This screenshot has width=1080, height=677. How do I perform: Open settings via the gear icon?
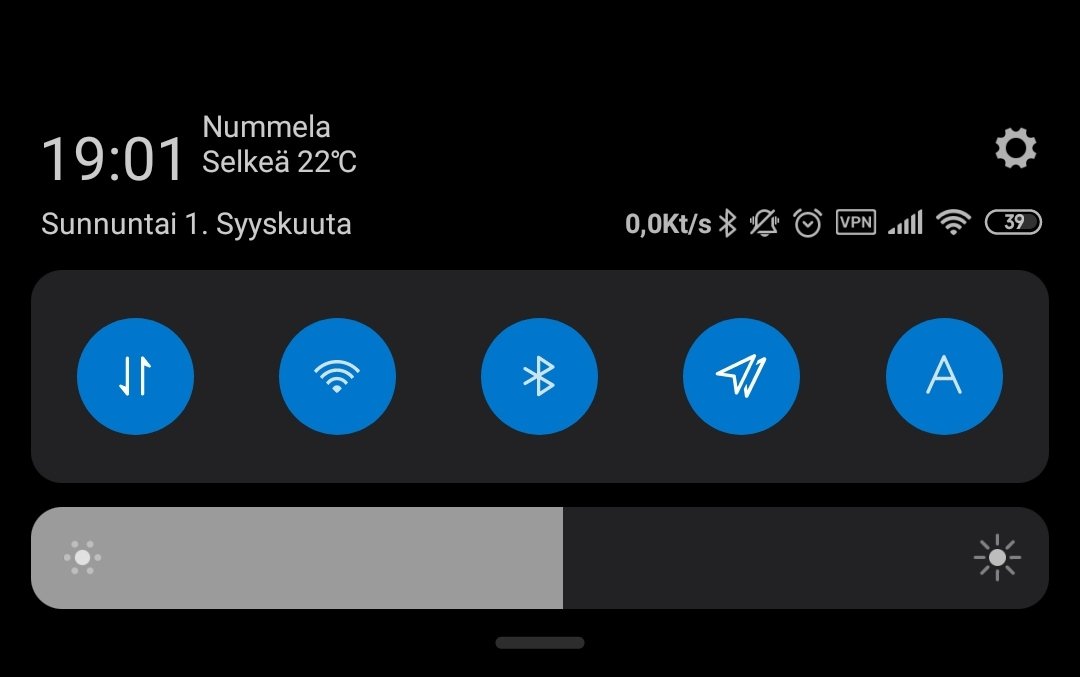pos(1015,150)
